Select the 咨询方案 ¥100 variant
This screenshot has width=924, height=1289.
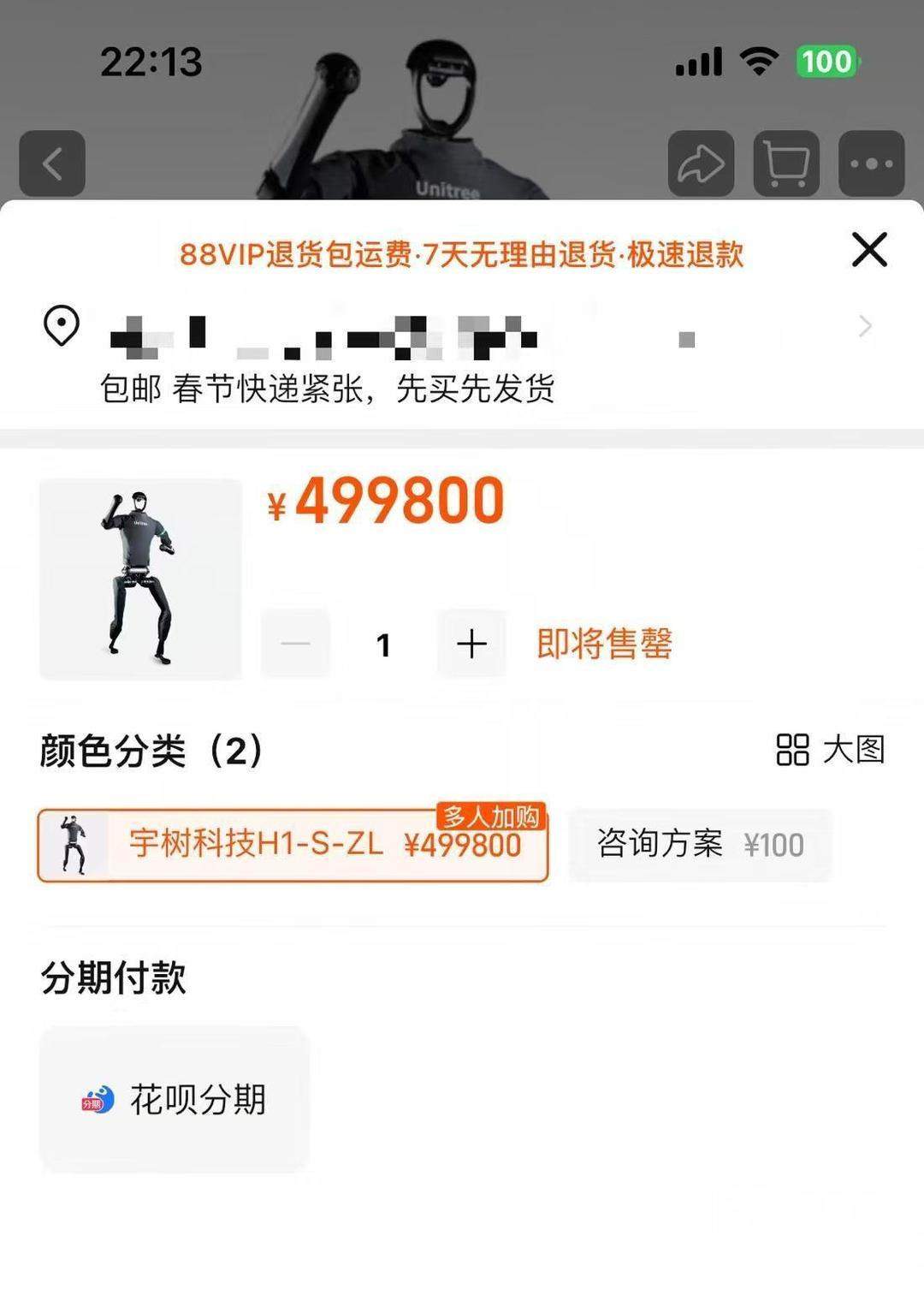pyautogui.click(x=700, y=844)
